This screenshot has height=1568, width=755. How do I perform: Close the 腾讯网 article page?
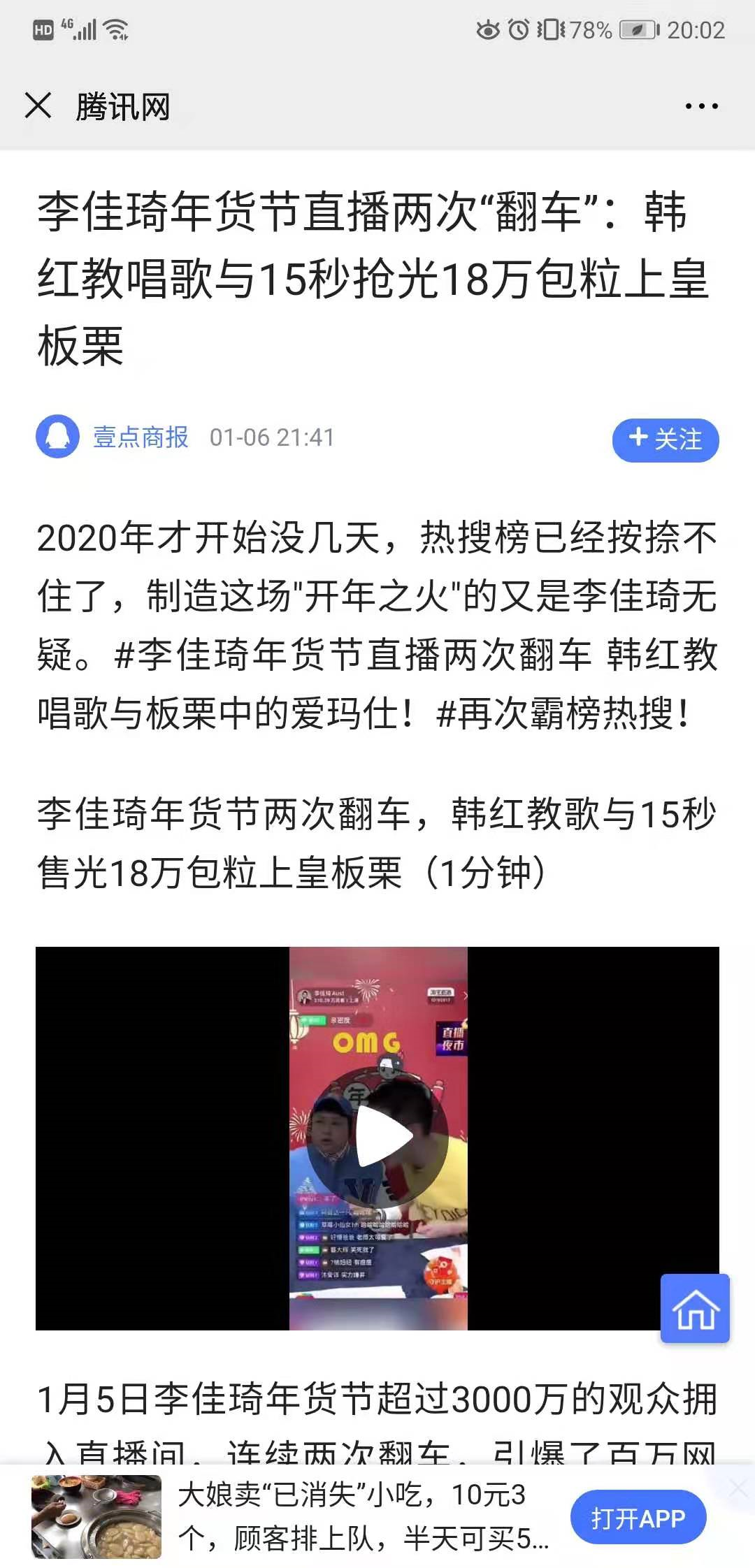38,106
